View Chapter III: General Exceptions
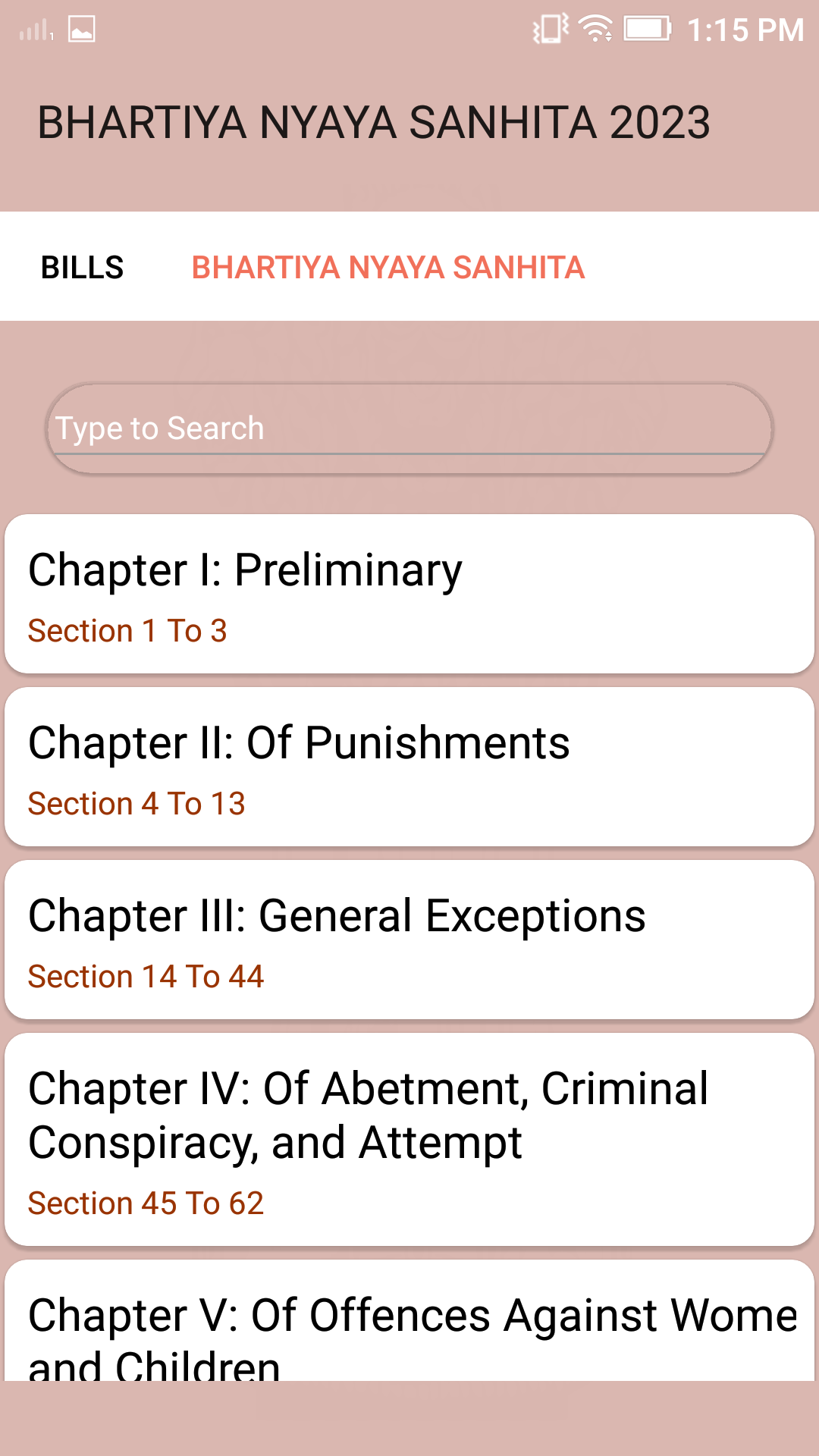The height and width of the screenshot is (1456, 819). pos(409,940)
